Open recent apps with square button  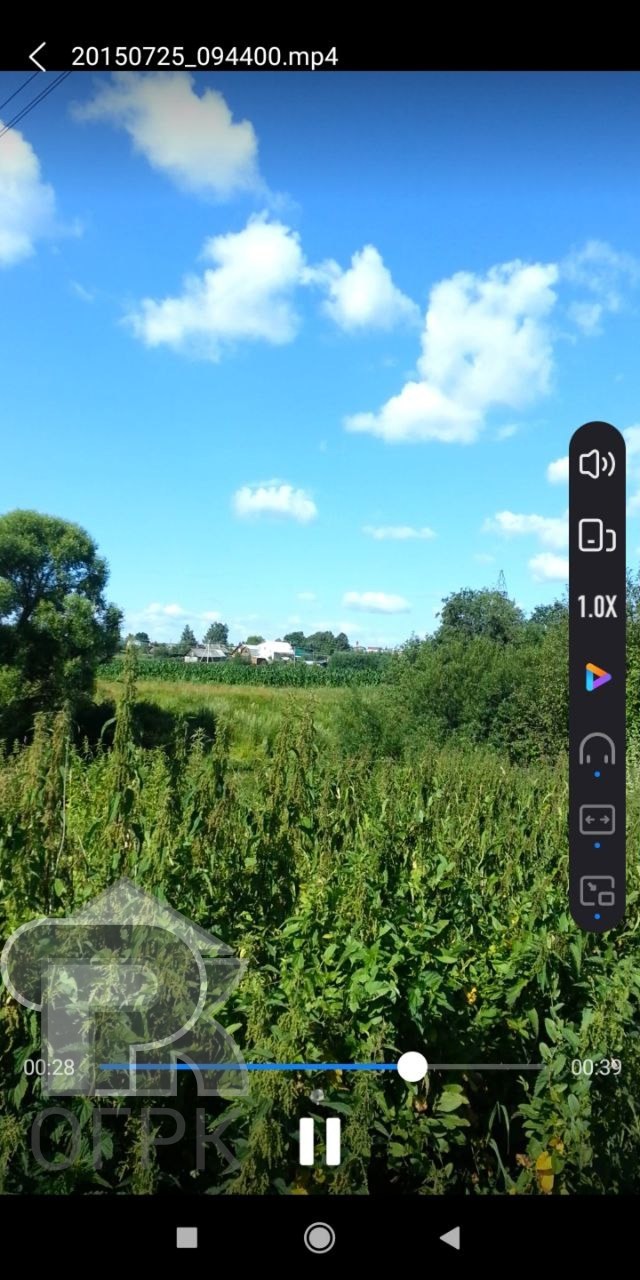(187, 1238)
